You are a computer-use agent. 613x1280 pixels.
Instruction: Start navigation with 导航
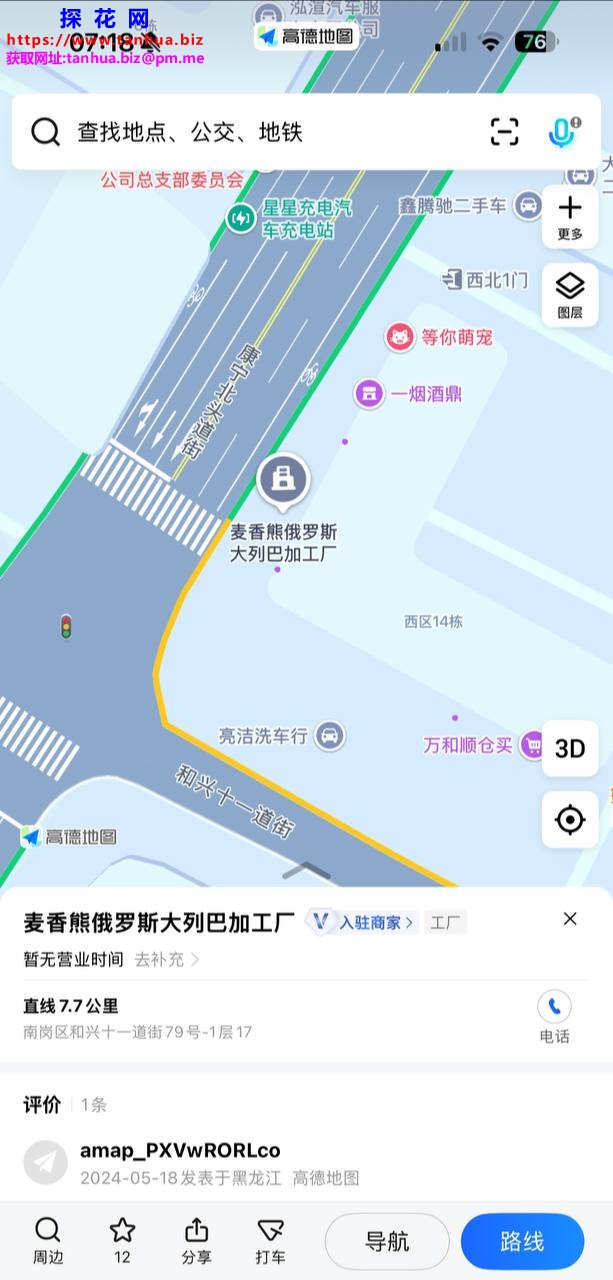(x=387, y=1242)
